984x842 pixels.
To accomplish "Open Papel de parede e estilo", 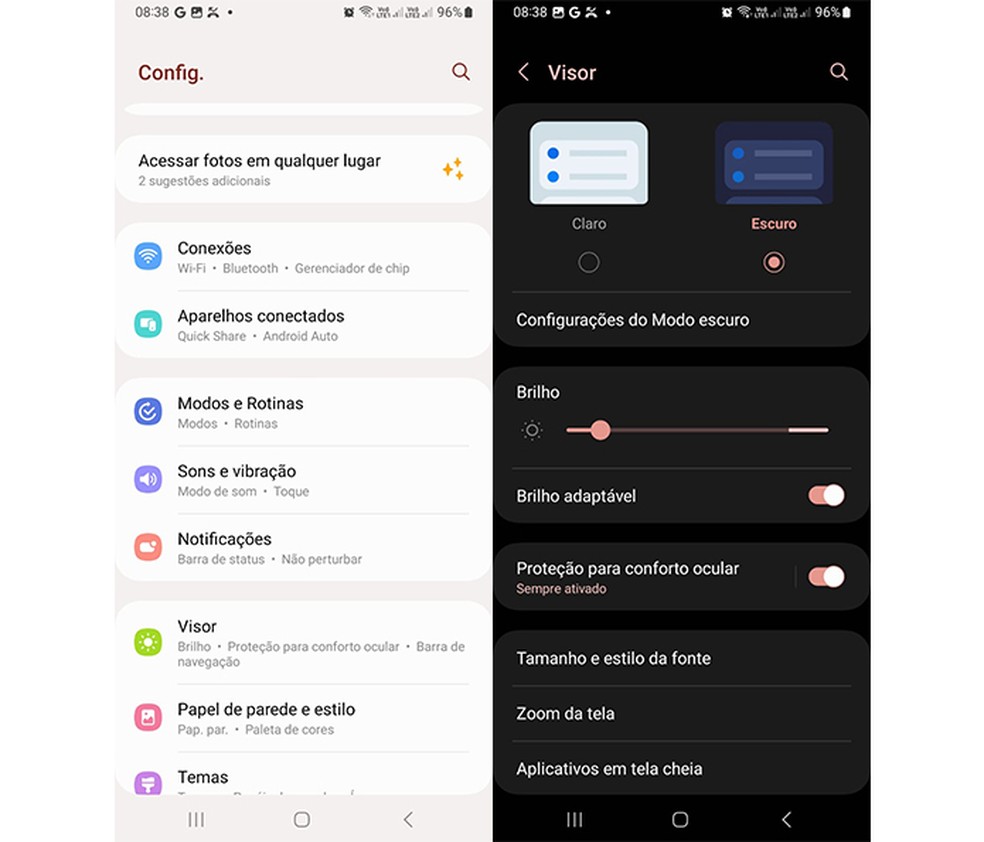I will tap(300, 718).
